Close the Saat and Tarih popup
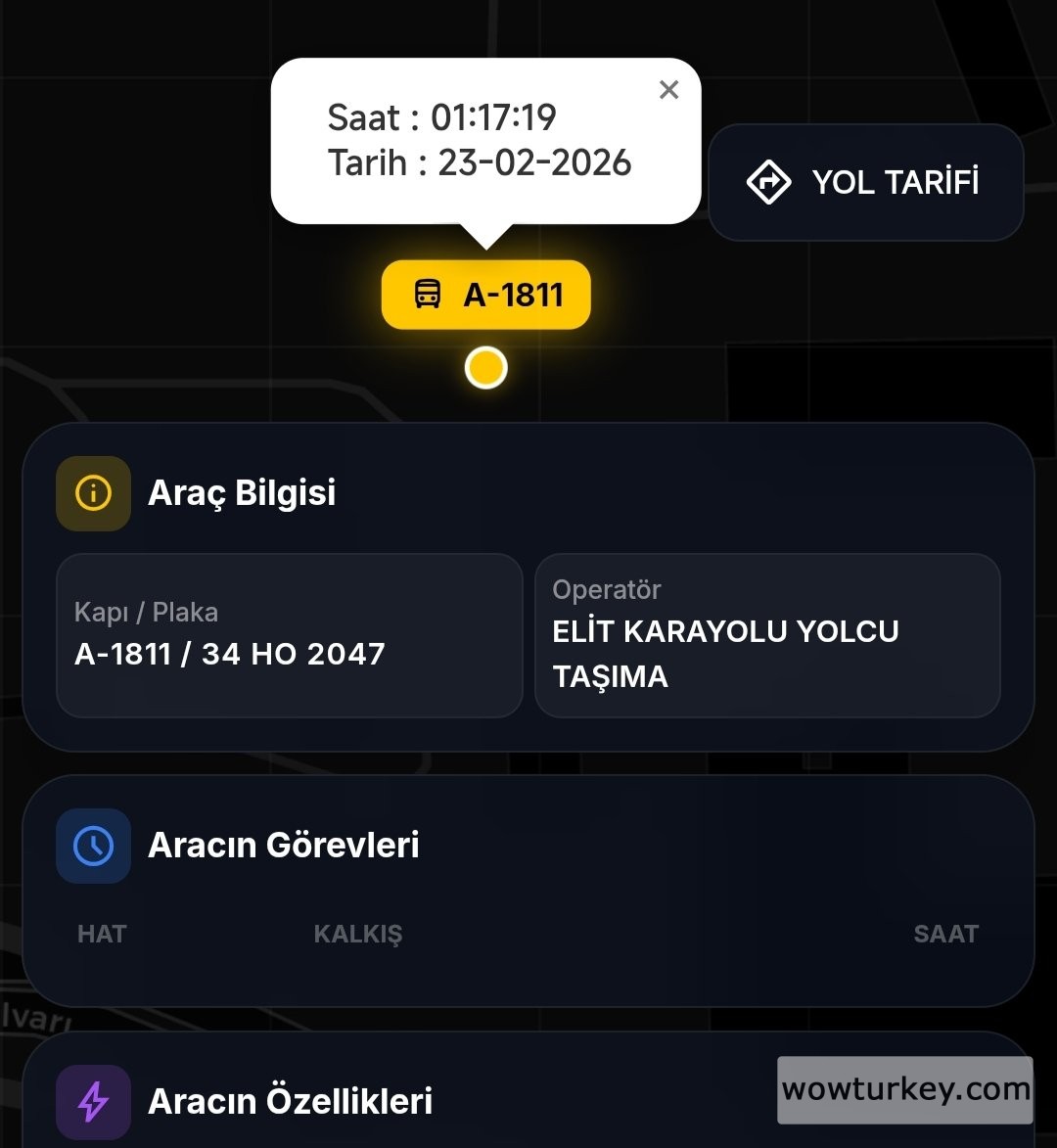The image size is (1057, 1148). (x=668, y=90)
